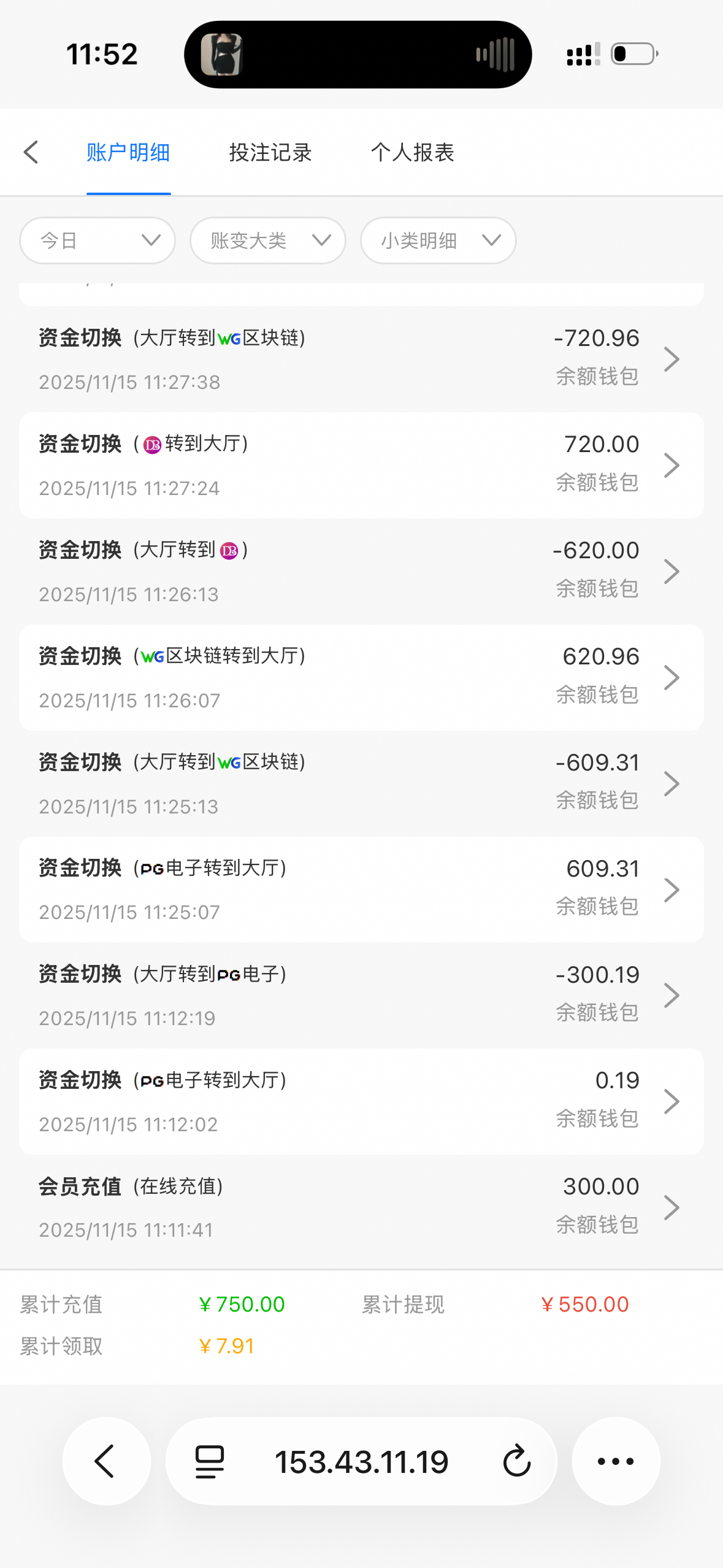Open the 720.00 transfer to lobby record
Viewport: 723px width, 1568px height.
coord(361,465)
